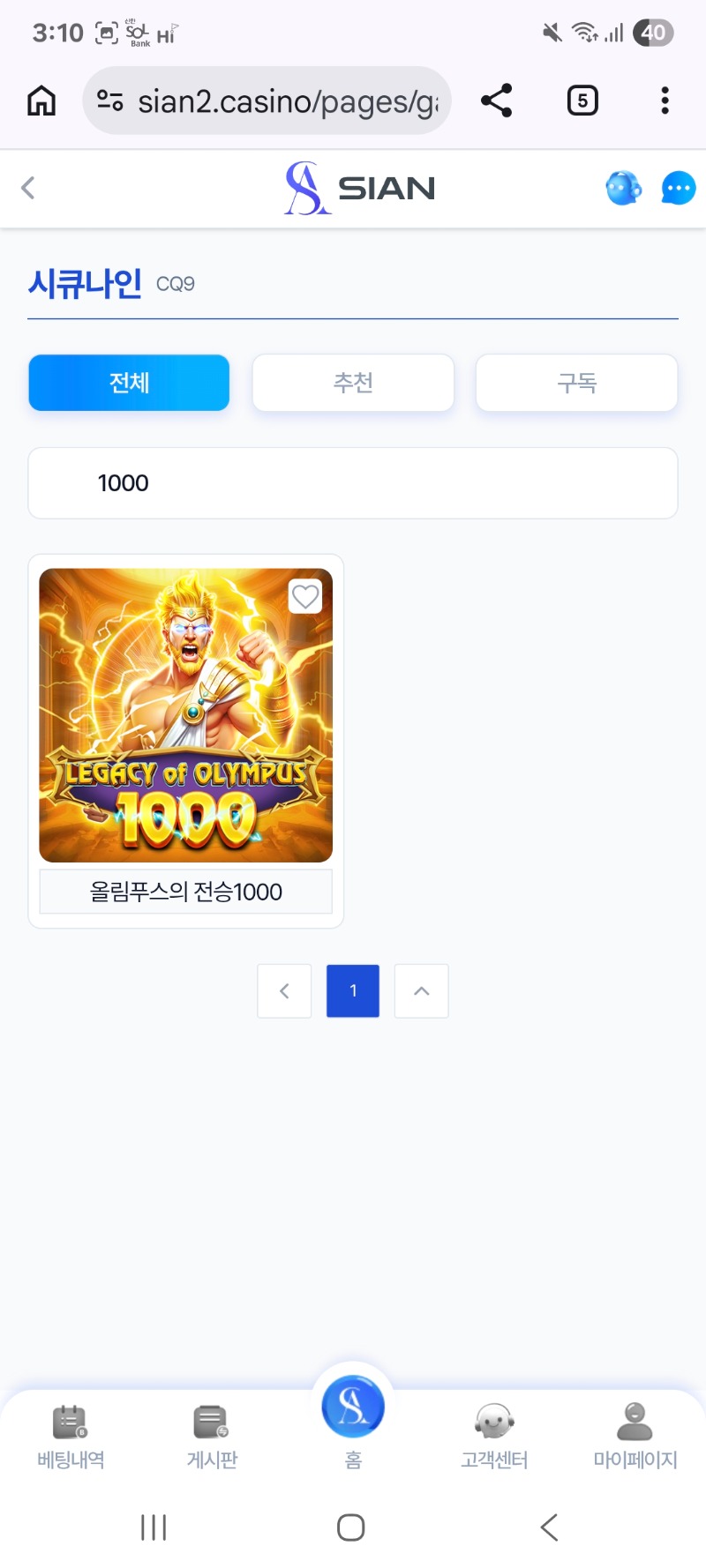
Task: Open the blue mascot support icon
Action: [x=623, y=188]
